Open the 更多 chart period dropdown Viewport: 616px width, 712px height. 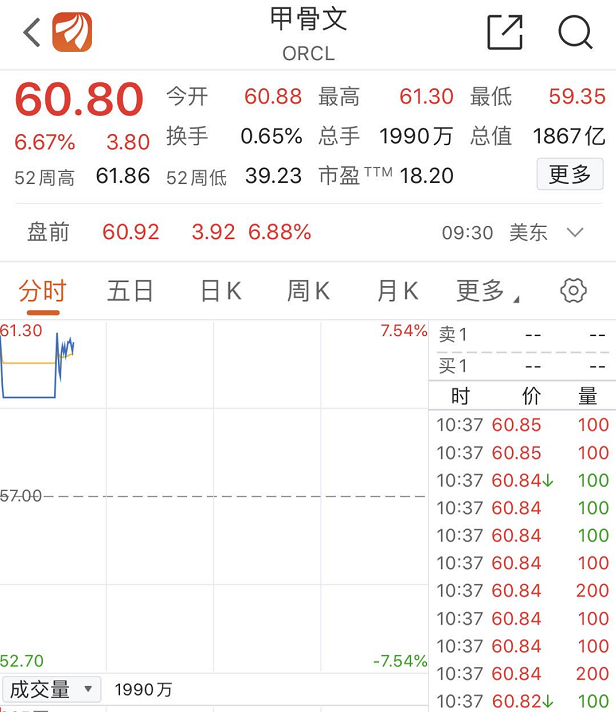point(487,291)
